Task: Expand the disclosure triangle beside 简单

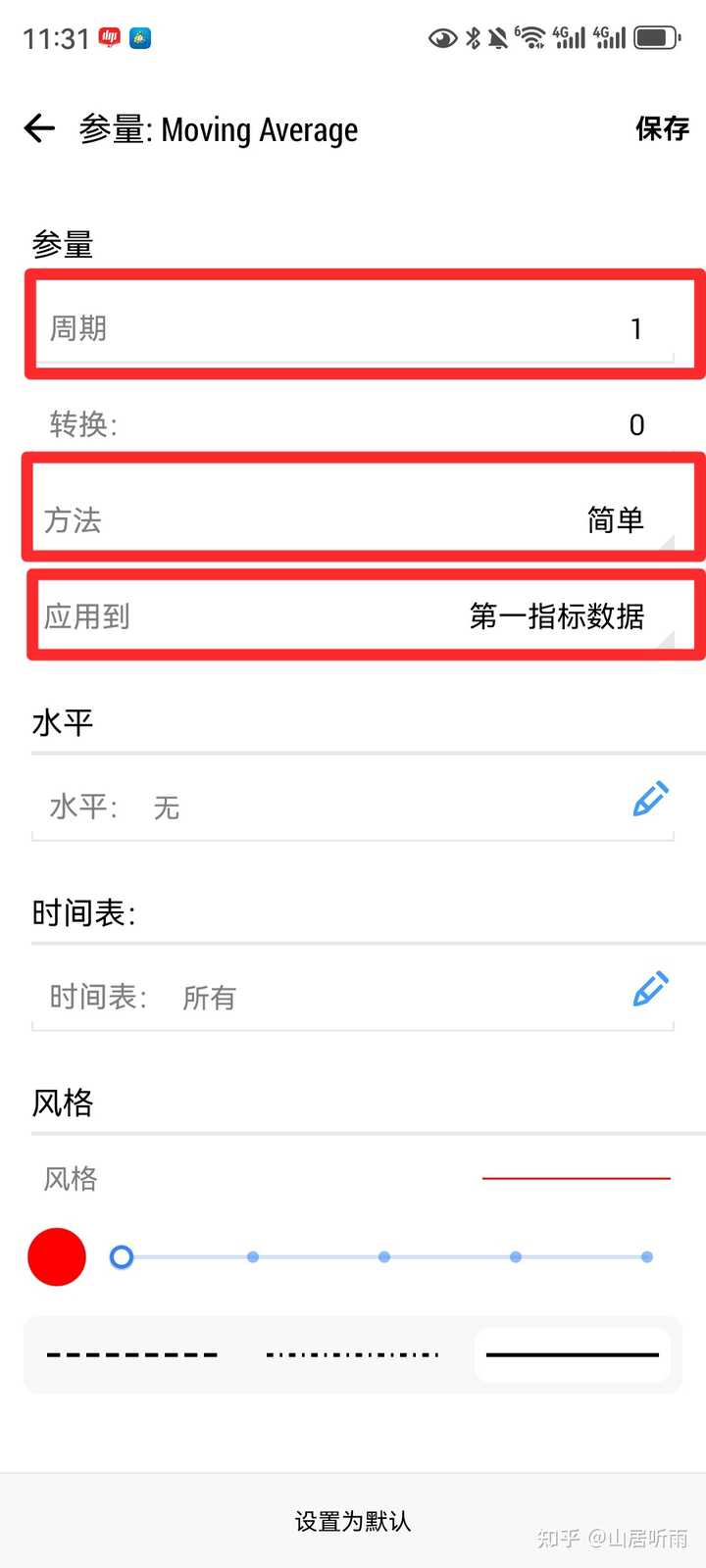Action: point(668,545)
